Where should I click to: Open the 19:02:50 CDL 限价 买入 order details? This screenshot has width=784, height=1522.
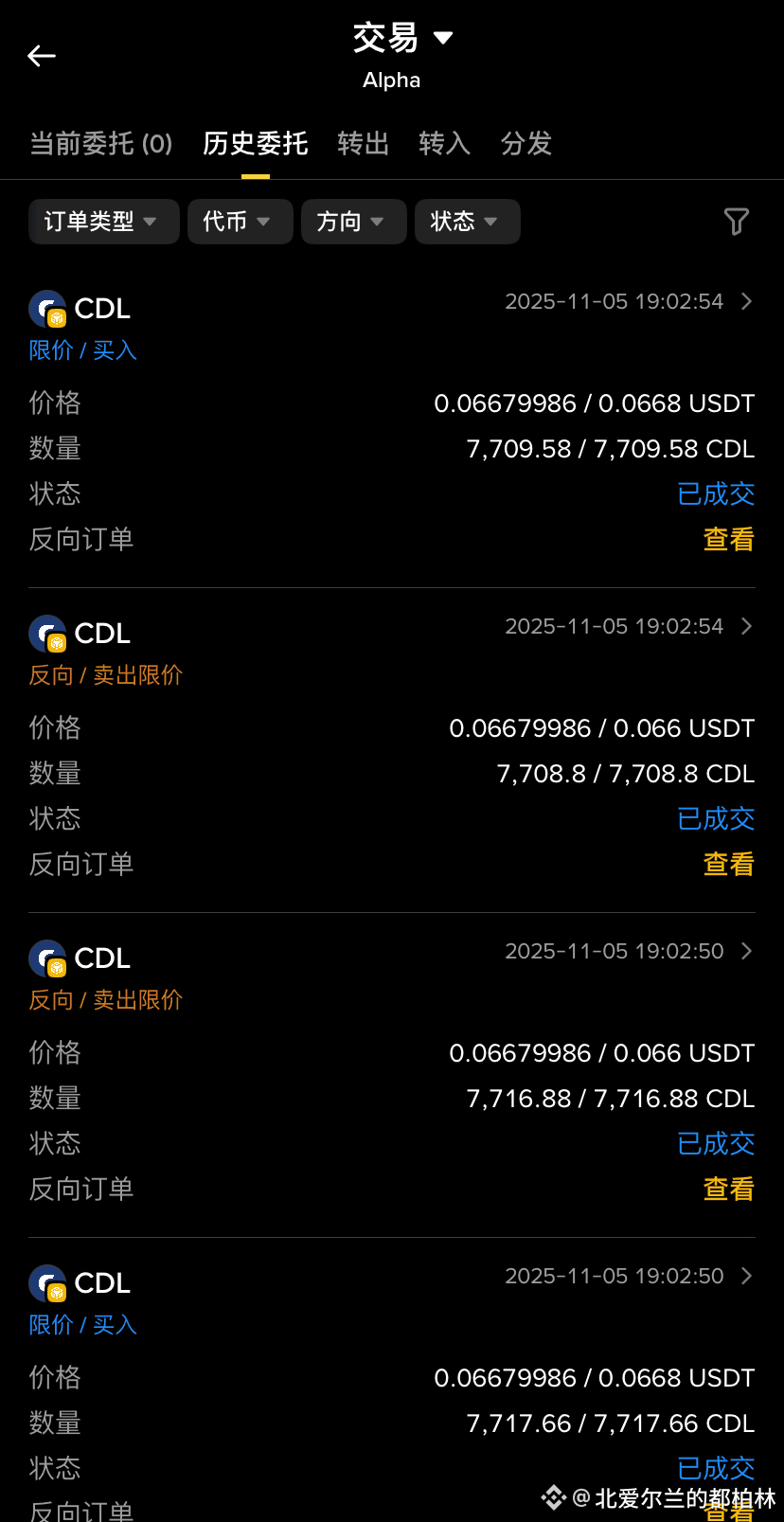[746, 1276]
